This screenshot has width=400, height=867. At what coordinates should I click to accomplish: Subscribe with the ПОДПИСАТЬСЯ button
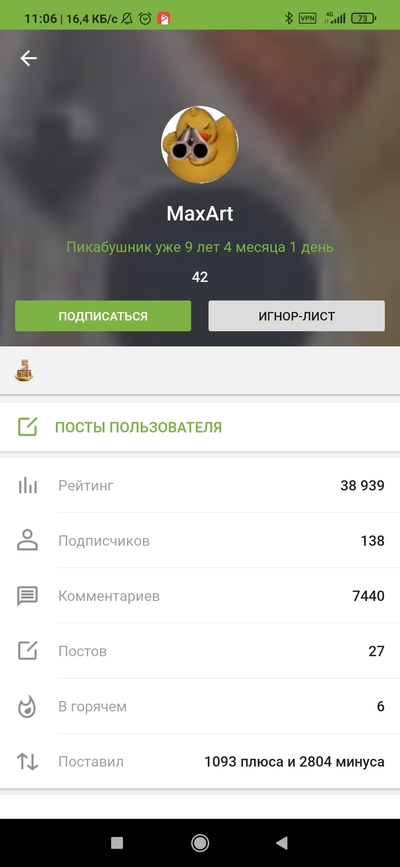103,316
